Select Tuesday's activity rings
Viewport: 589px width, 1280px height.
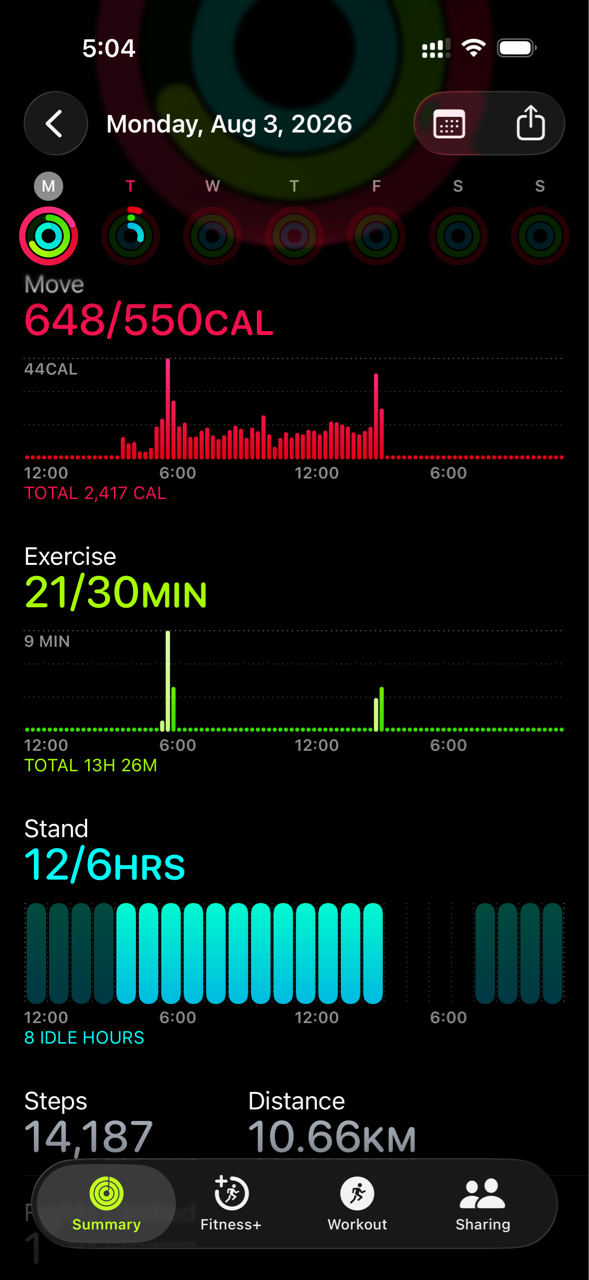(x=130, y=236)
